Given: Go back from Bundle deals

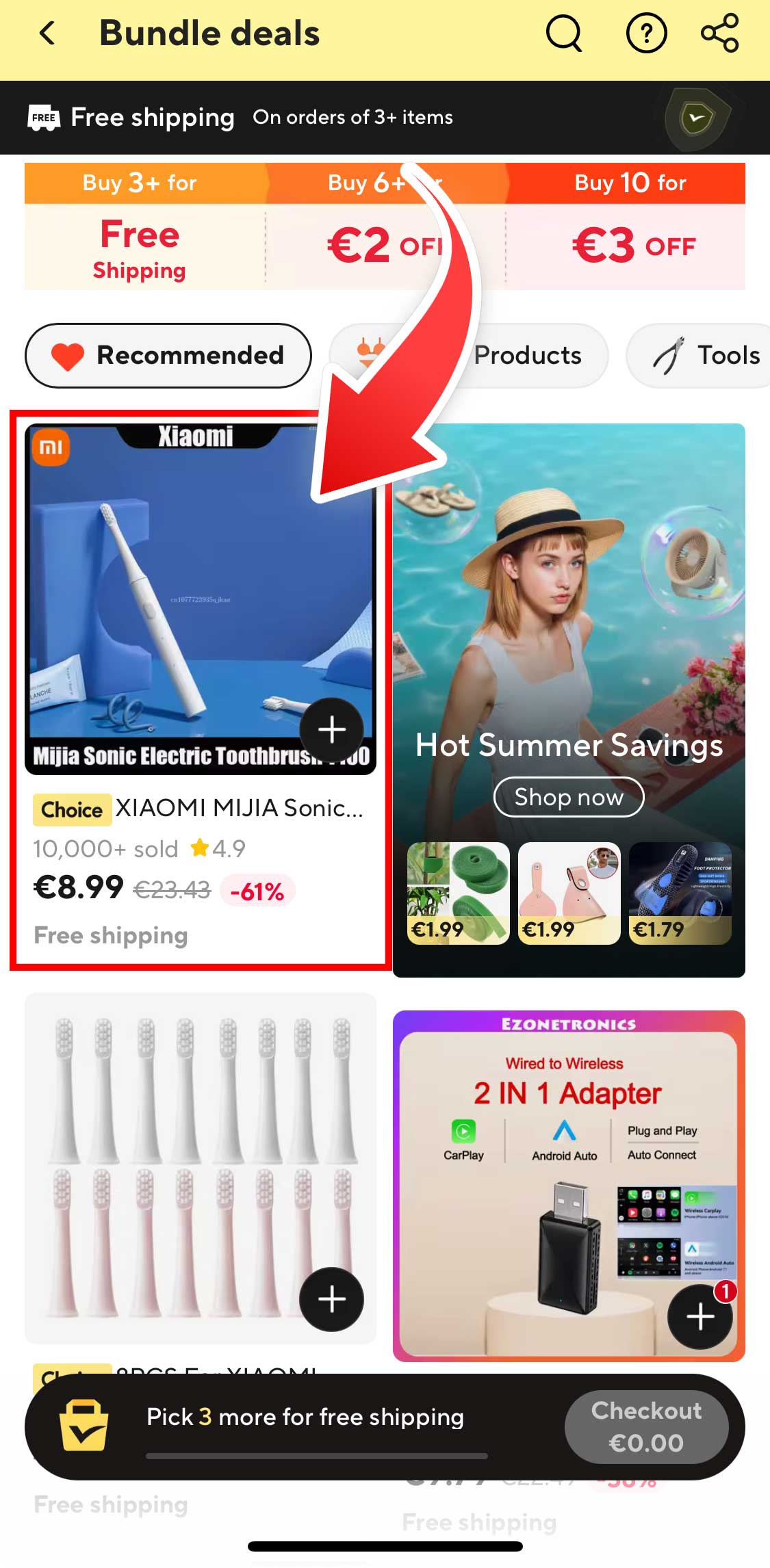Looking at the screenshot, I should (x=47, y=33).
